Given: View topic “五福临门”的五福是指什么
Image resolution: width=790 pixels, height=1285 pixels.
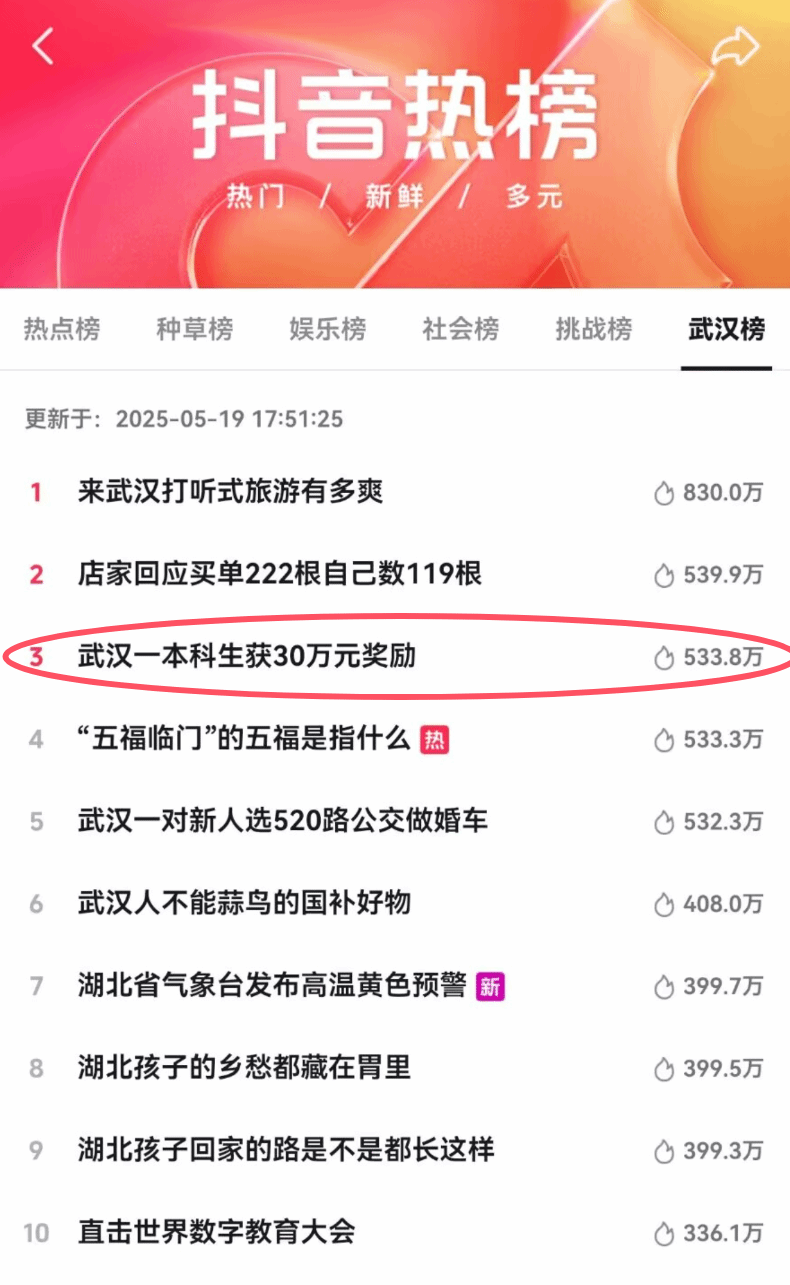Looking at the screenshot, I should [245, 739].
